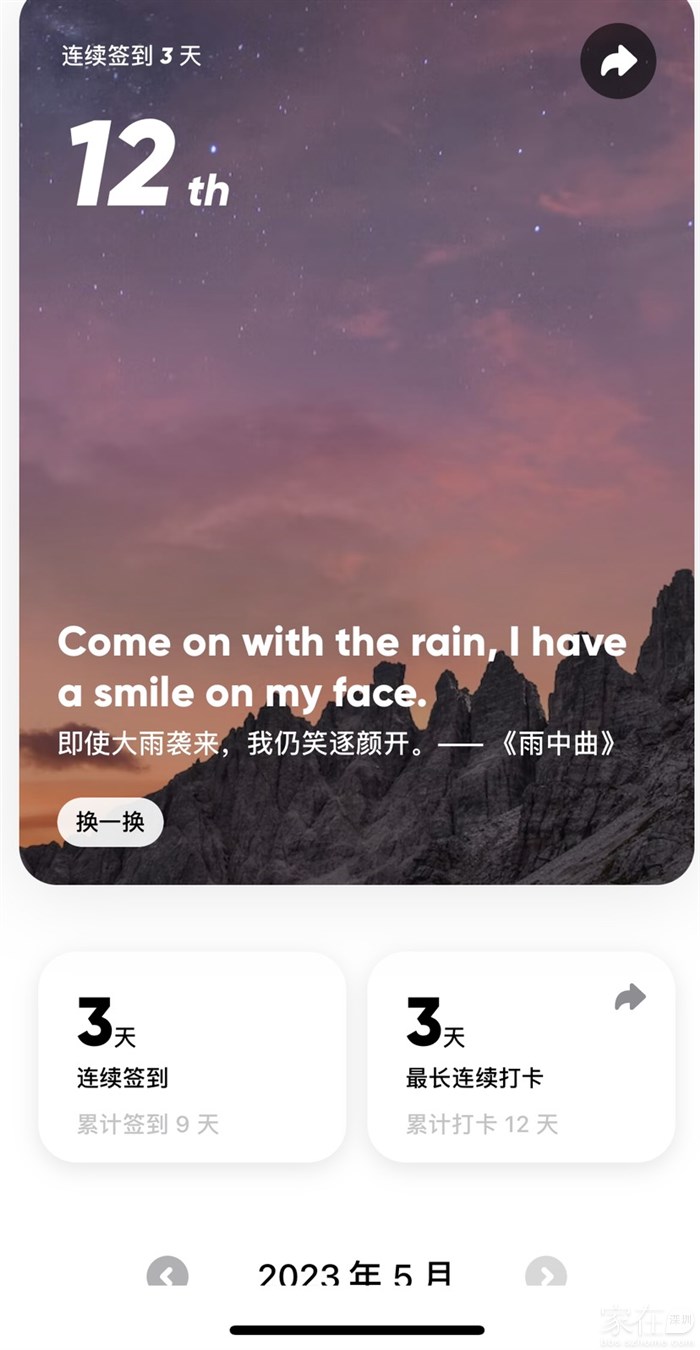700x1350 pixels.
Task: Tap 换一换 to change the quote
Action: click(110, 822)
